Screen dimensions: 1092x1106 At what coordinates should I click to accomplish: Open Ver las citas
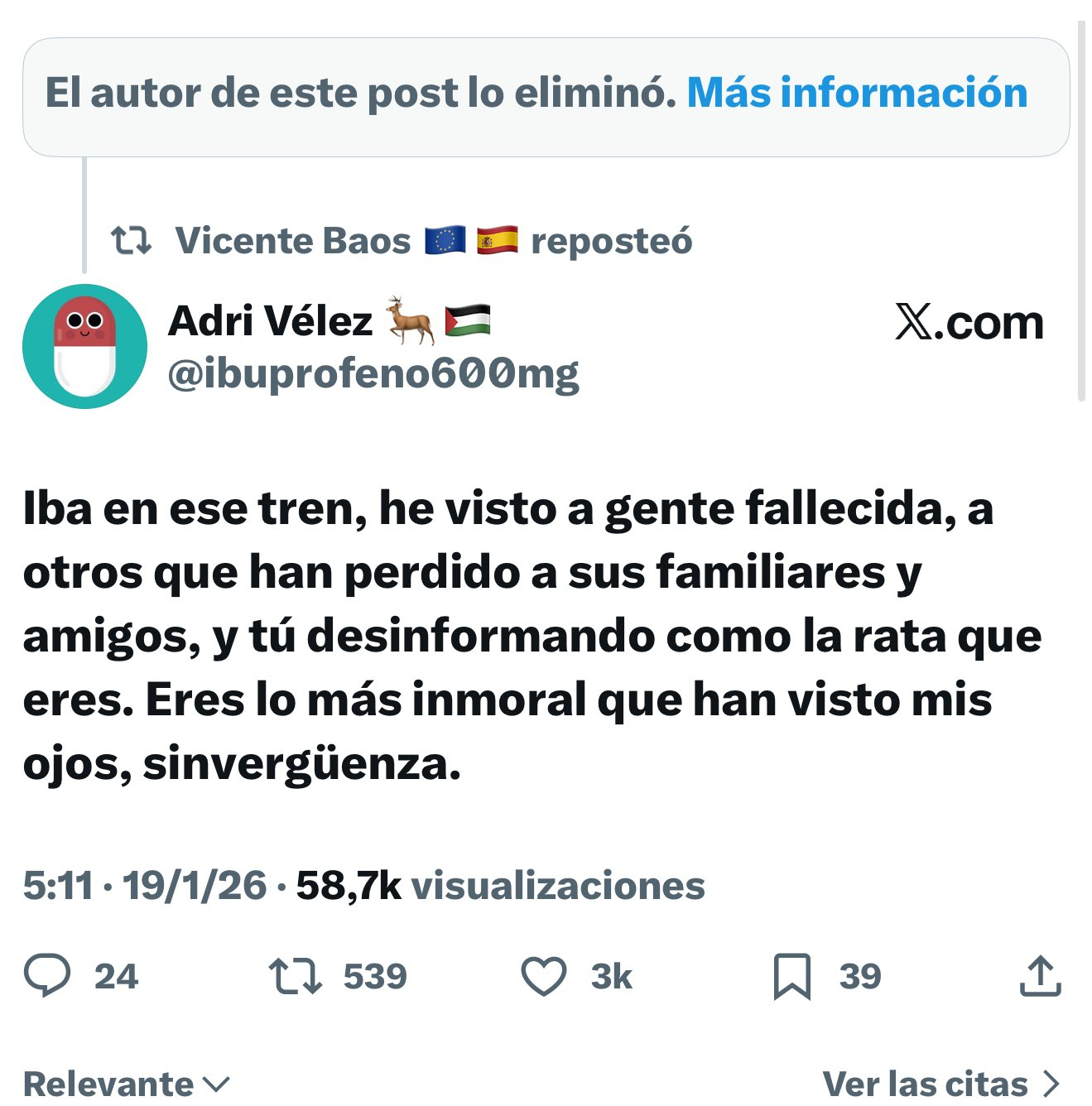pos(941,1084)
